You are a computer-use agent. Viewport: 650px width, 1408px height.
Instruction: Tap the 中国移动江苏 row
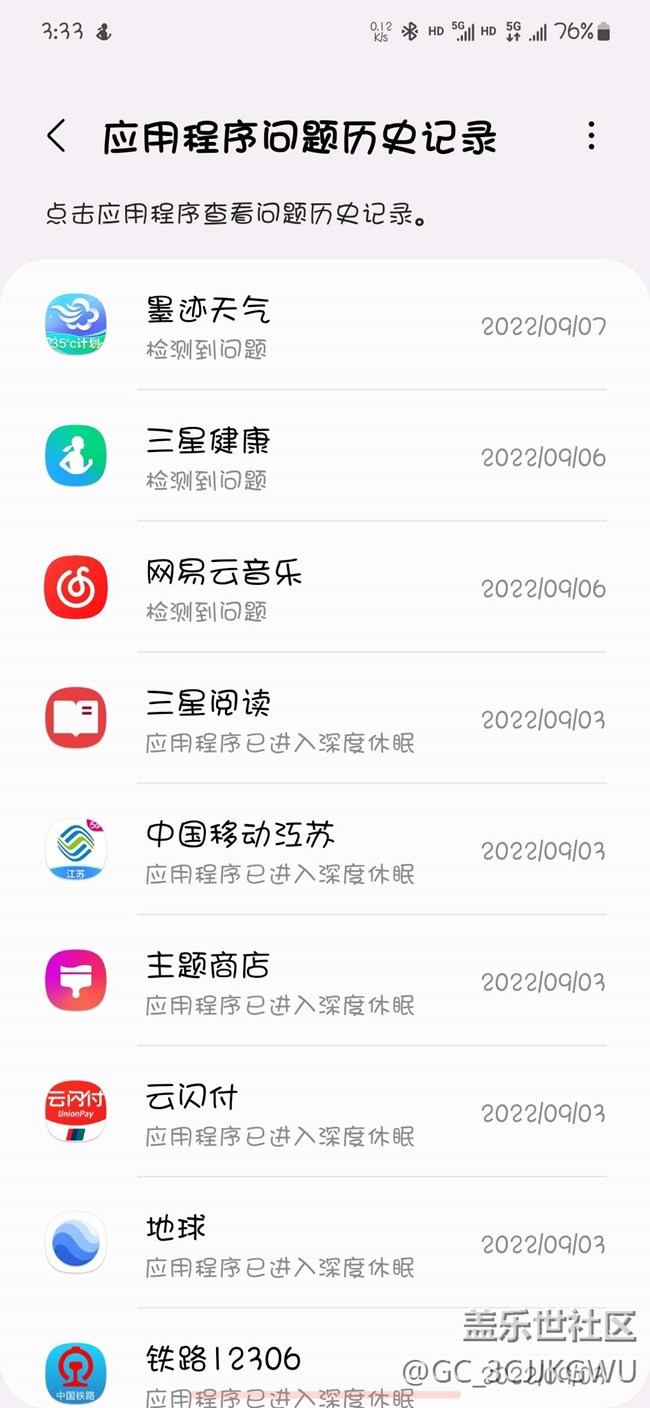[x=325, y=849]
